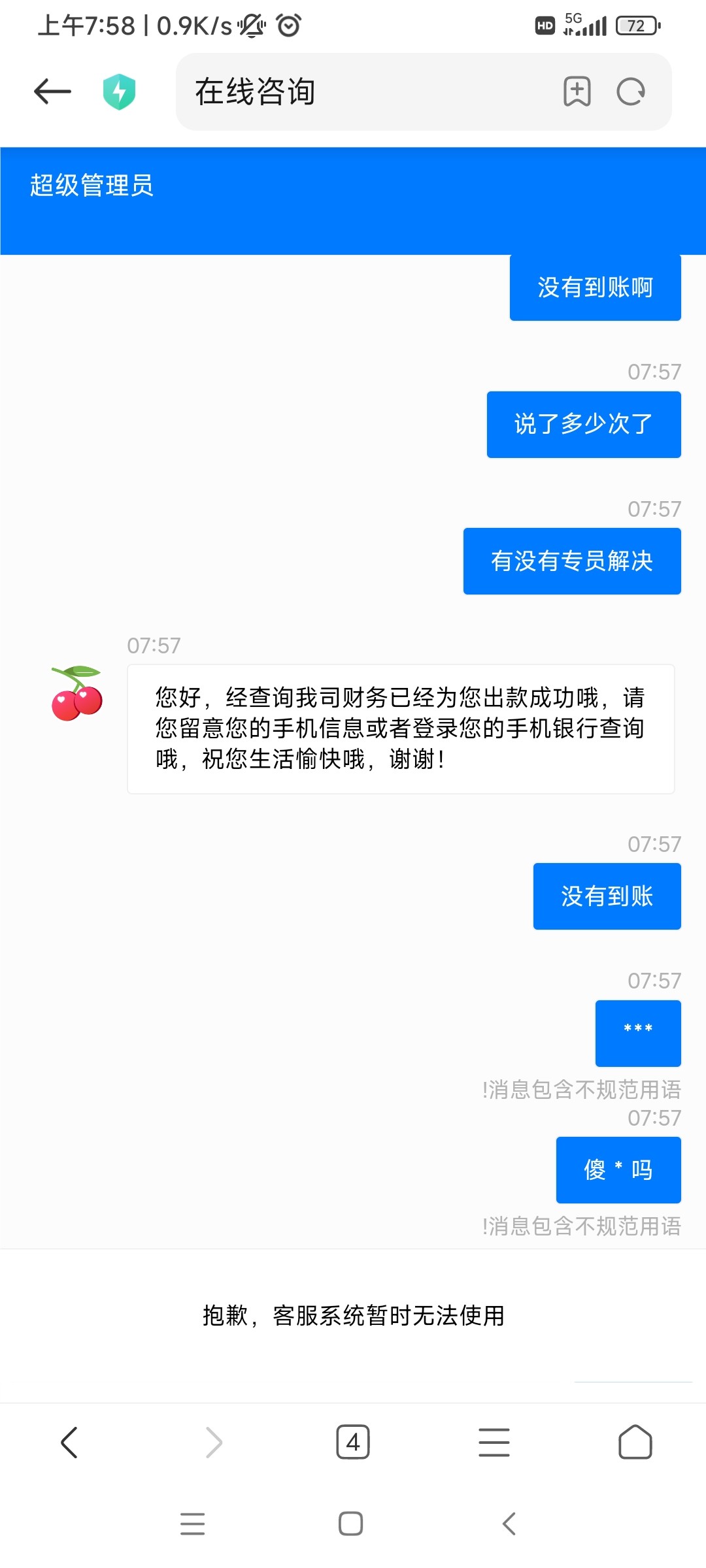Tap the add-bookmark icon beside the address bar

[576, 91]
